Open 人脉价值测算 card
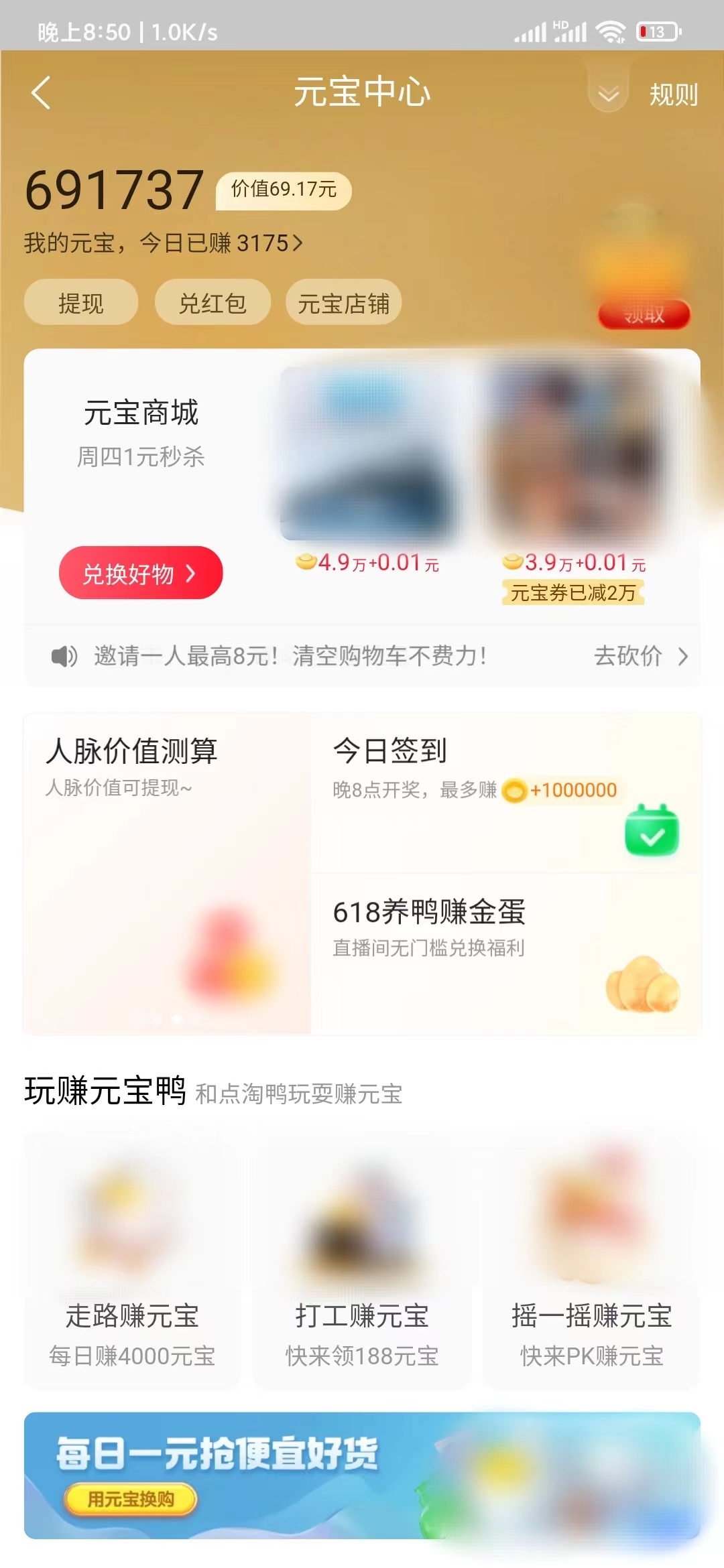This screenshot has width=724, height=1568. tap(168, 871)
